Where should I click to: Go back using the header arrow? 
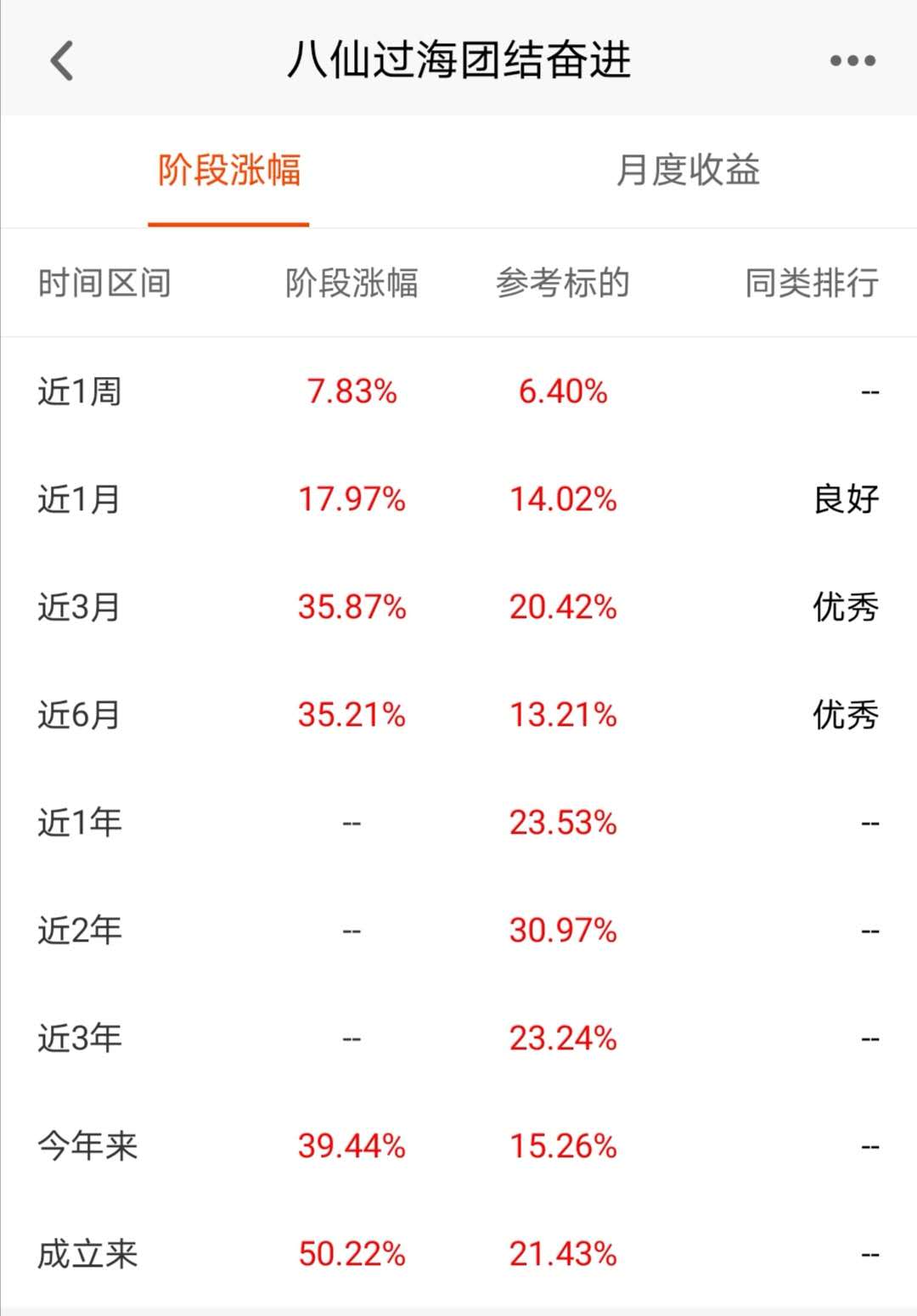tap(62, 61)
